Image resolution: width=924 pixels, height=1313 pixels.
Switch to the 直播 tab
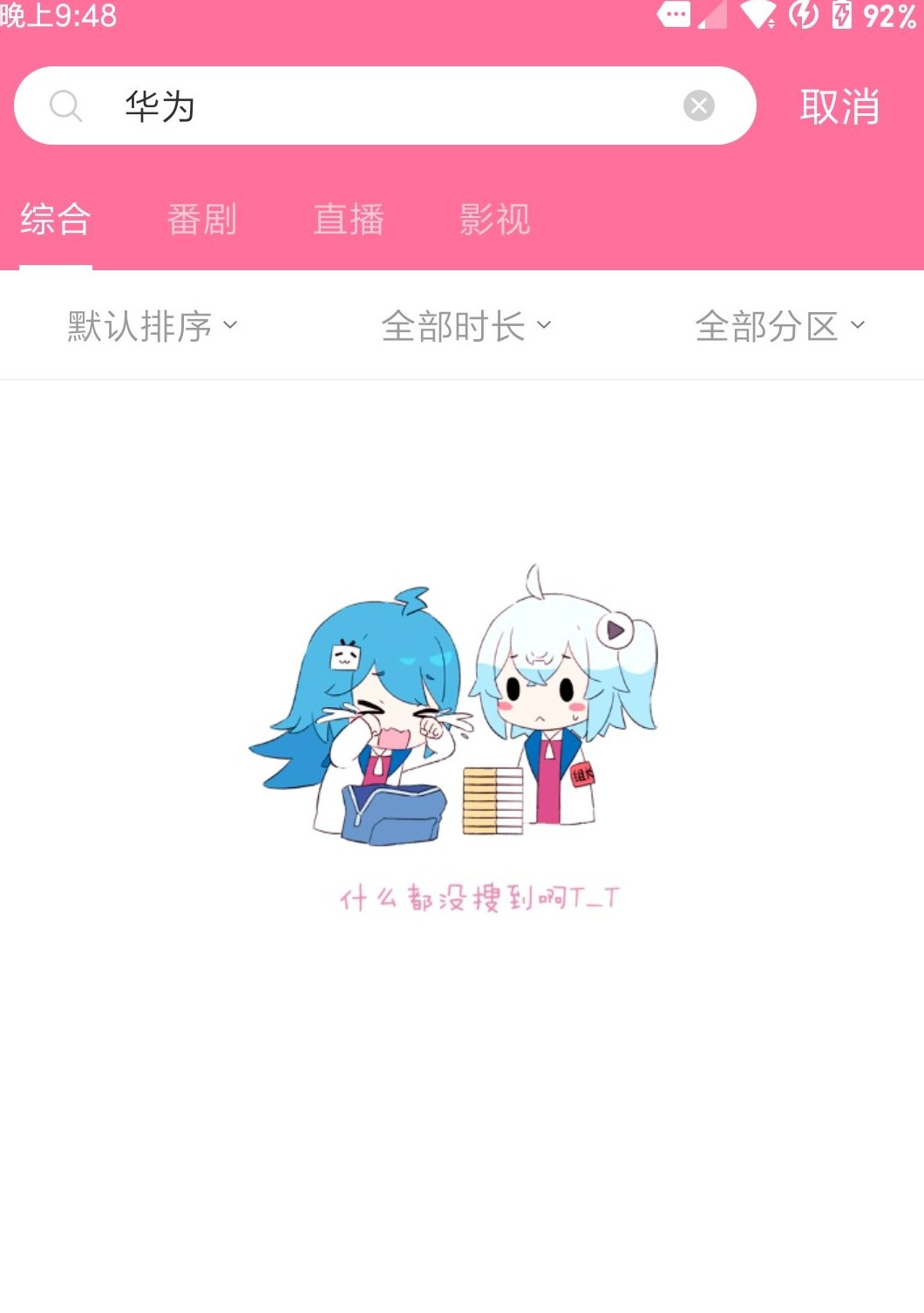click(349, 219)
